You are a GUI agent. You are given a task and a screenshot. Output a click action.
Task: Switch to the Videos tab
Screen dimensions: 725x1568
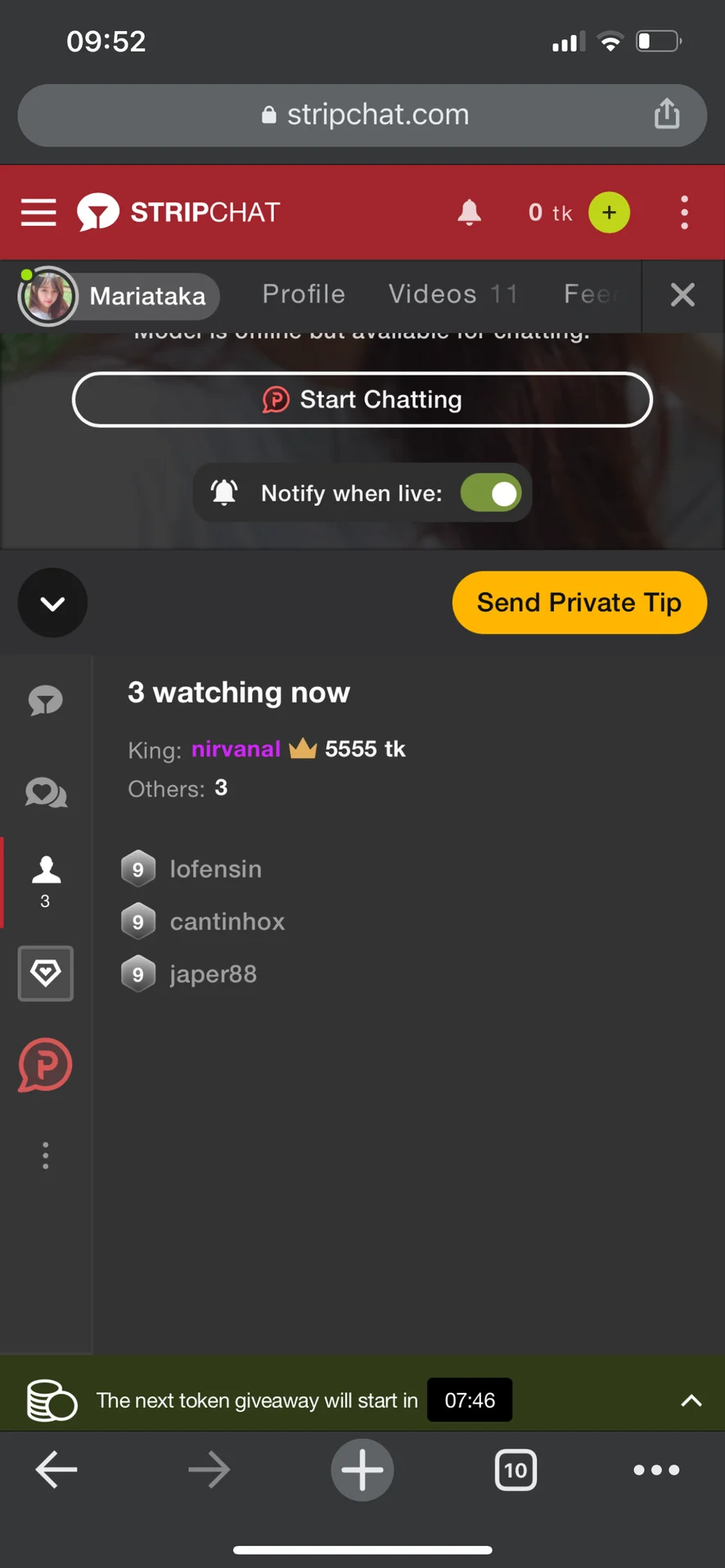point(453,294)
